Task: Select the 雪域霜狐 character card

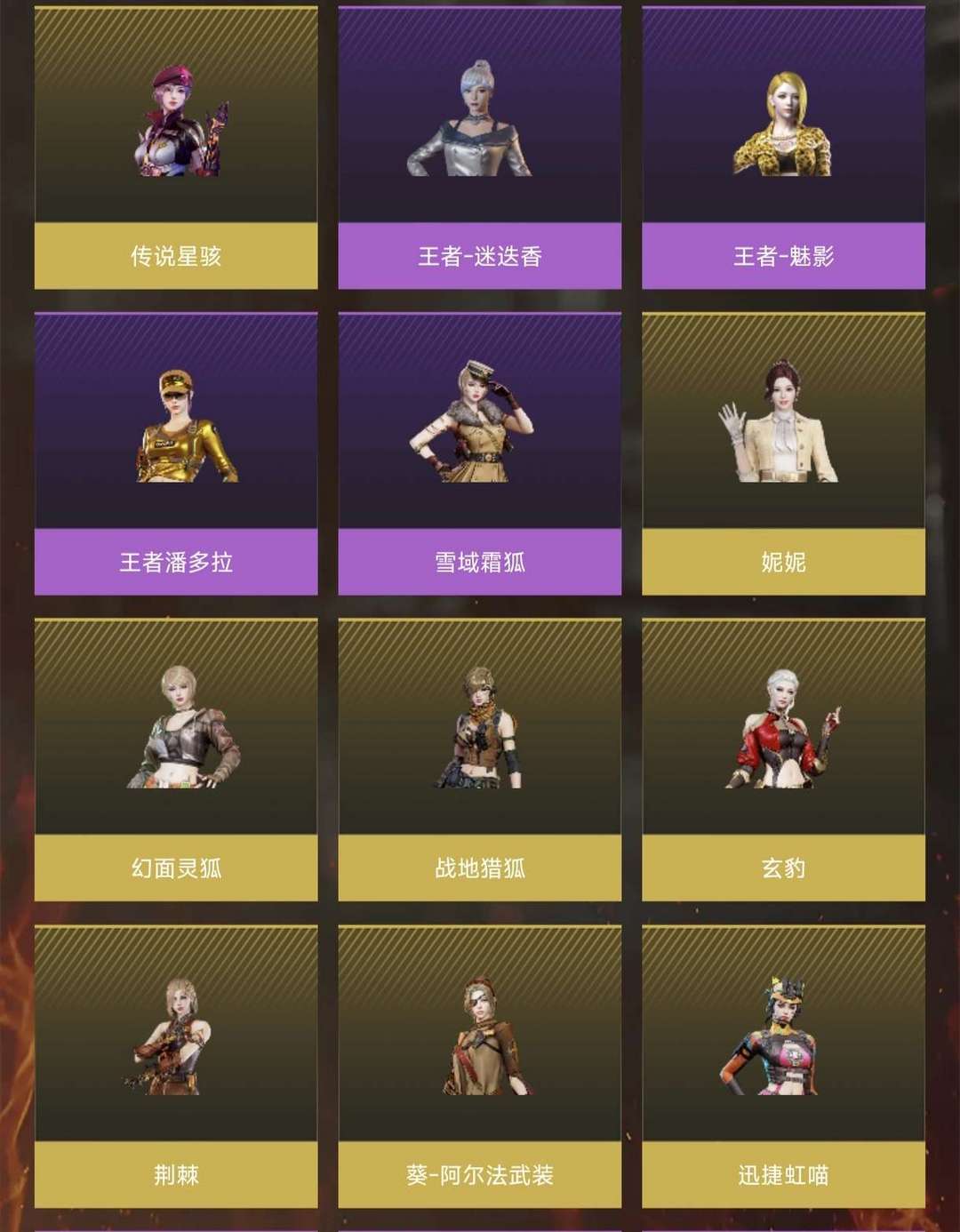Action: pos(480,453)
